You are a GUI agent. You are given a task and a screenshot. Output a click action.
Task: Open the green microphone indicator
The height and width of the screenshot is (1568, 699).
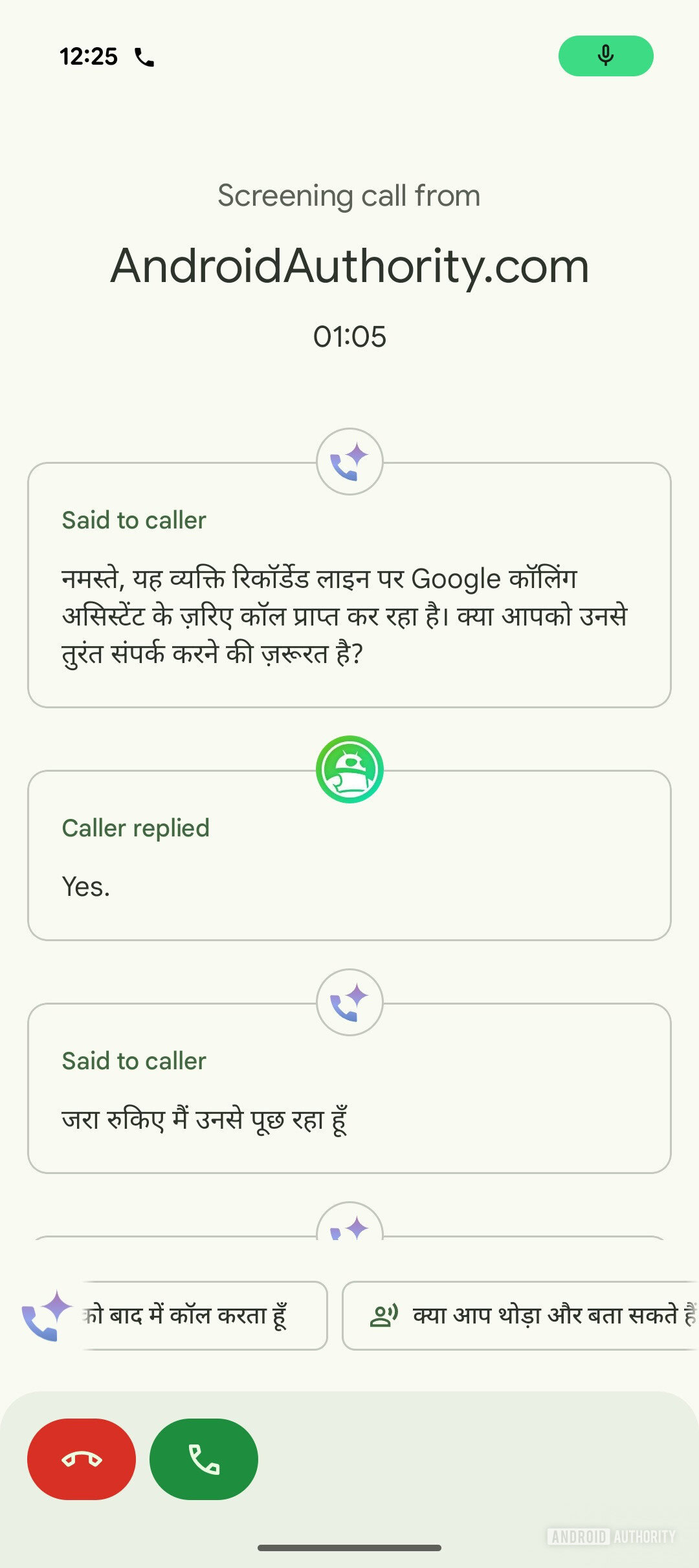606,56
